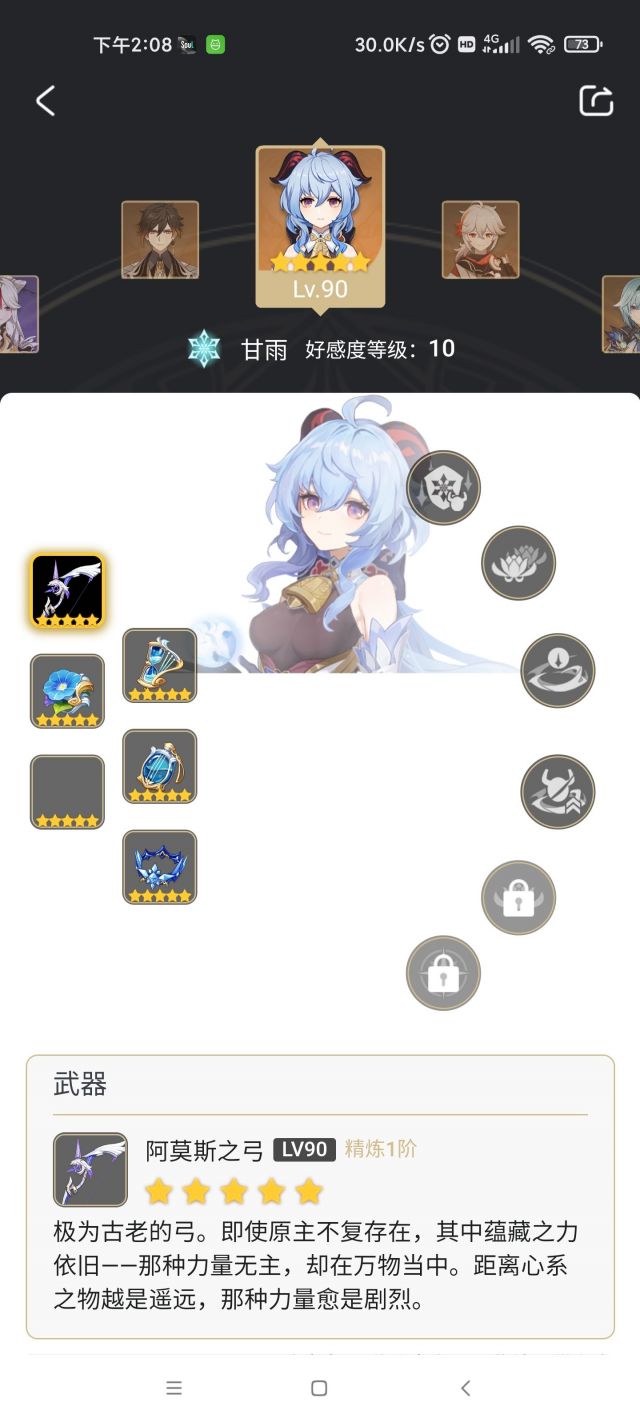Select the Zhongli character portrait

pyautogui.click(x=160, y=240)
